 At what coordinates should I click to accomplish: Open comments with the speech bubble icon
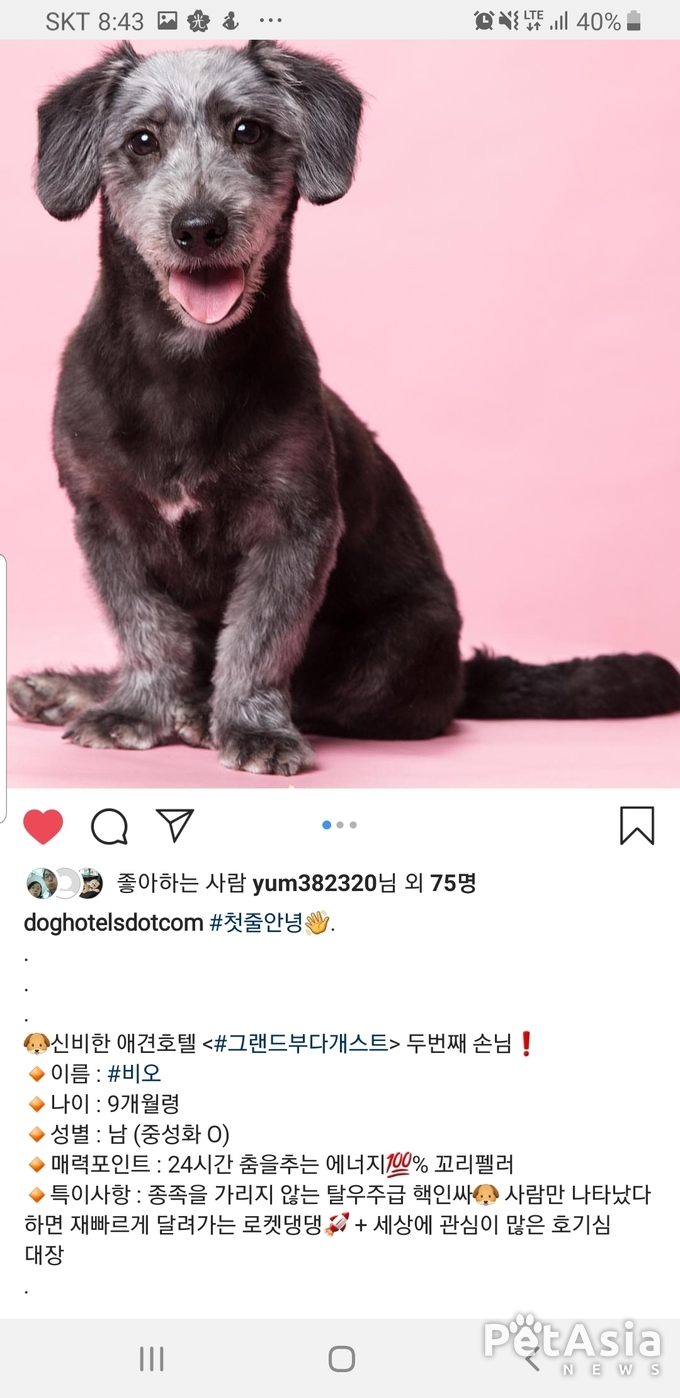pyautogui.click(x=109, y=827)
